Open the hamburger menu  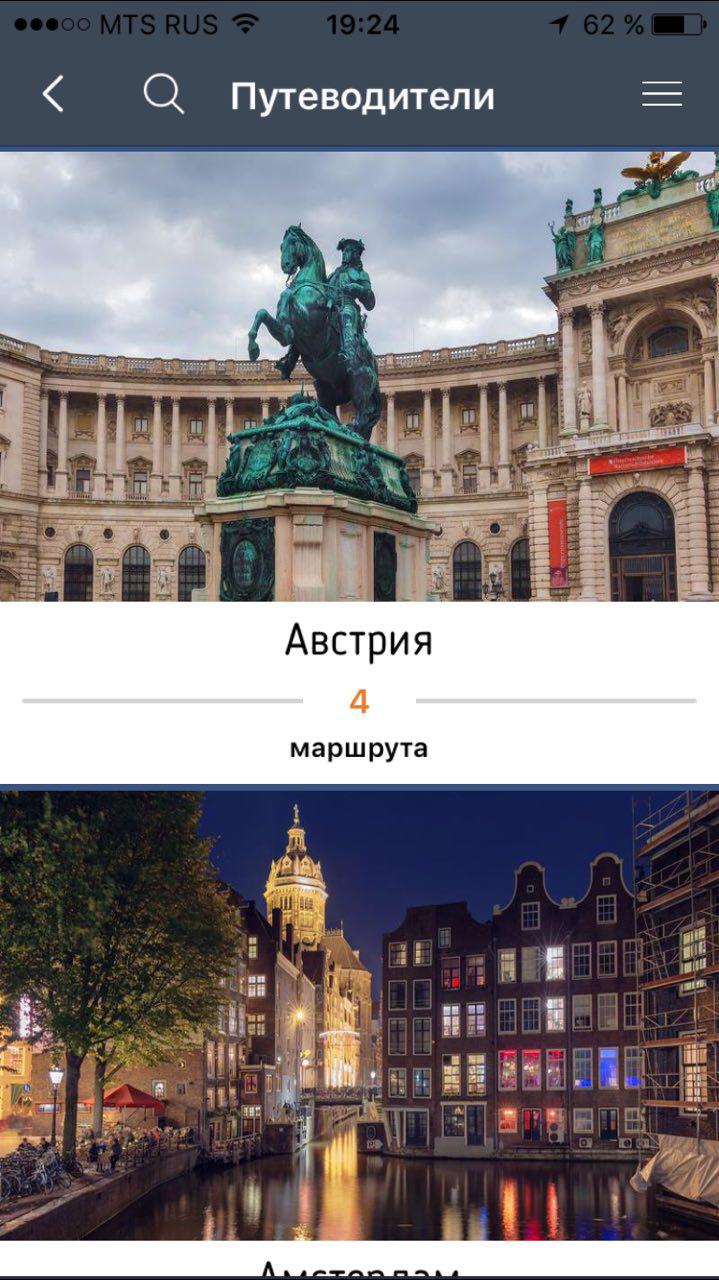(661, 95)
